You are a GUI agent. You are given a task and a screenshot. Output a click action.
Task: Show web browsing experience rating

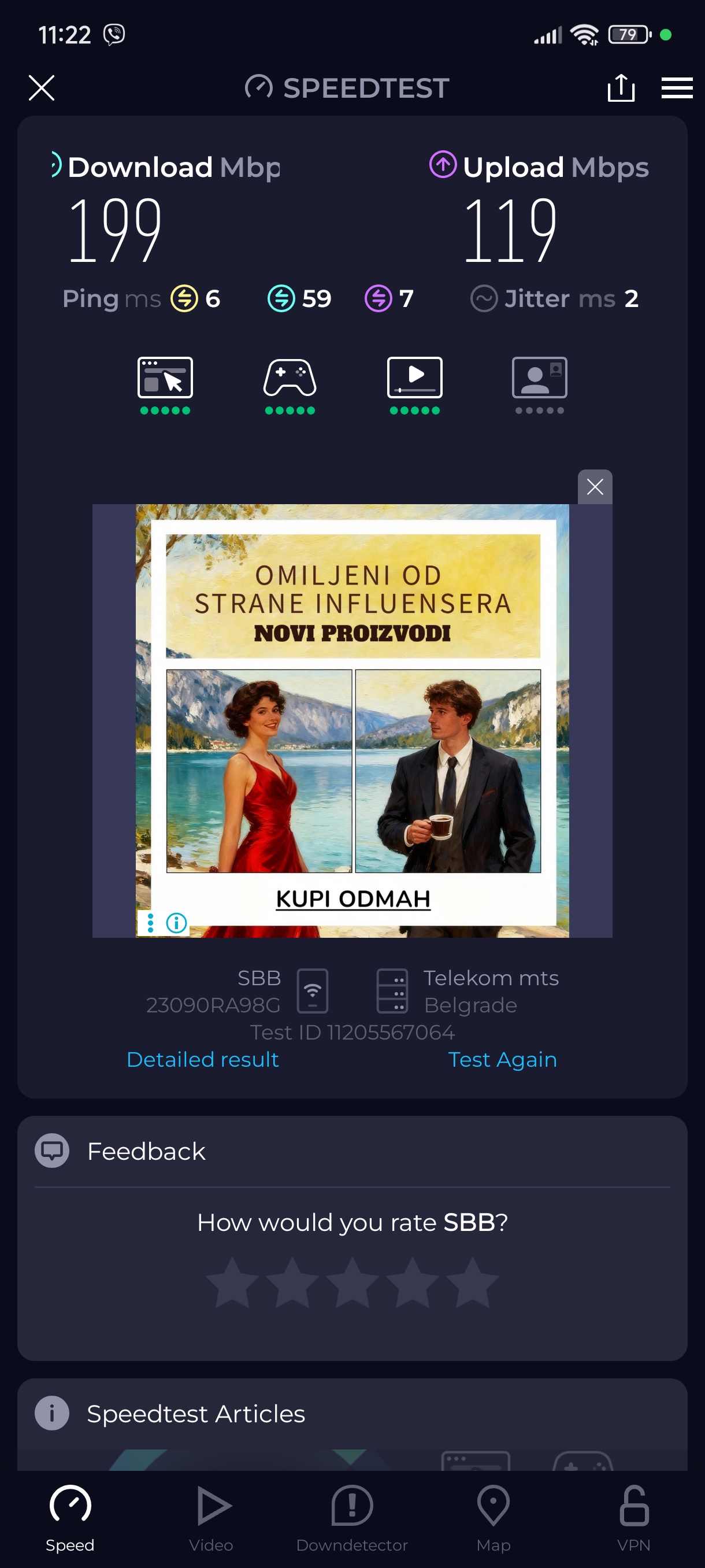point(165,384)
